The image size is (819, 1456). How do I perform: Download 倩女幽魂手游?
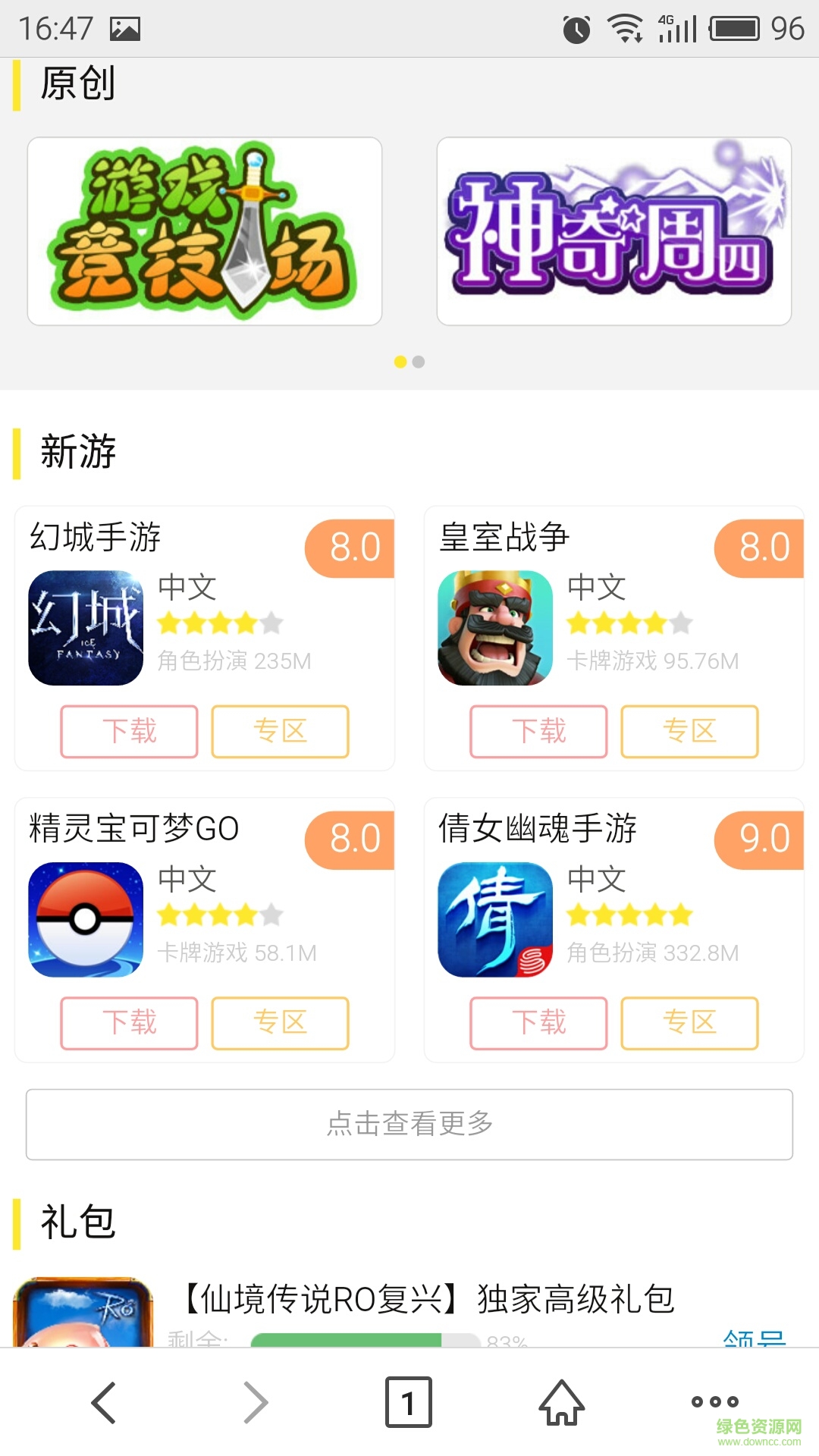pos(538,1023)
